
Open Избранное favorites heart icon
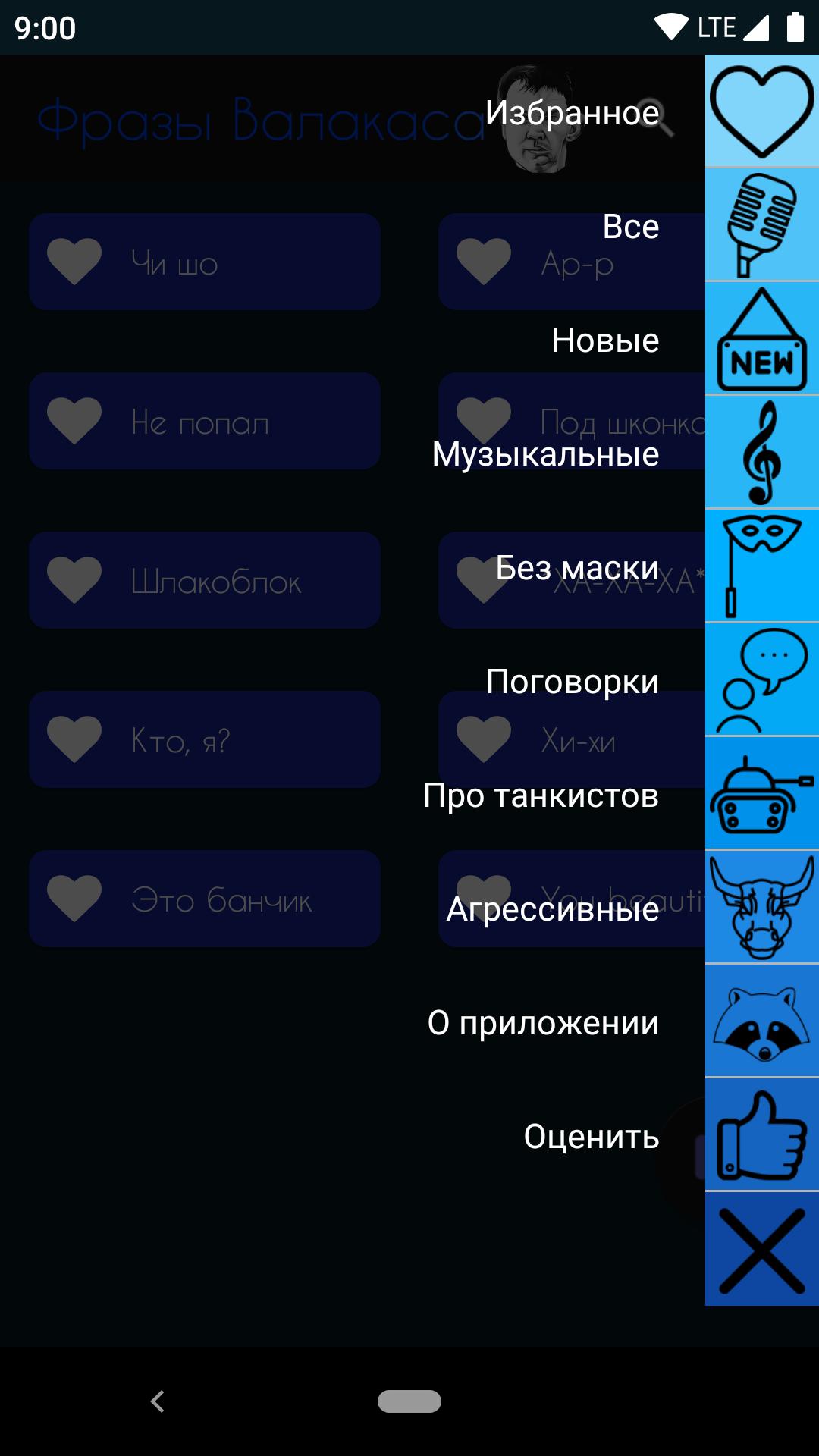pyautogui.click(x=761, y=111)
